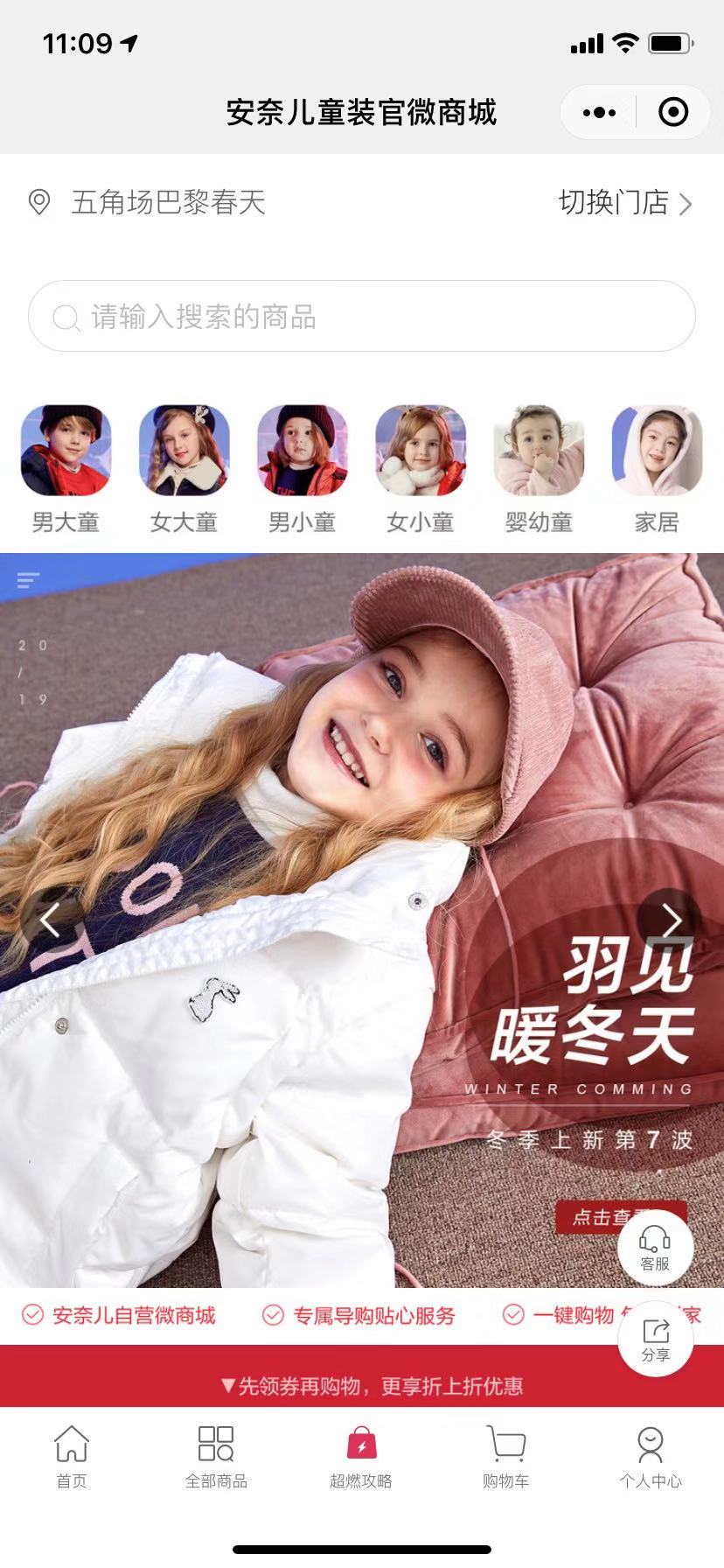
Task: Open the mini program more options menu
Action: 599,112
